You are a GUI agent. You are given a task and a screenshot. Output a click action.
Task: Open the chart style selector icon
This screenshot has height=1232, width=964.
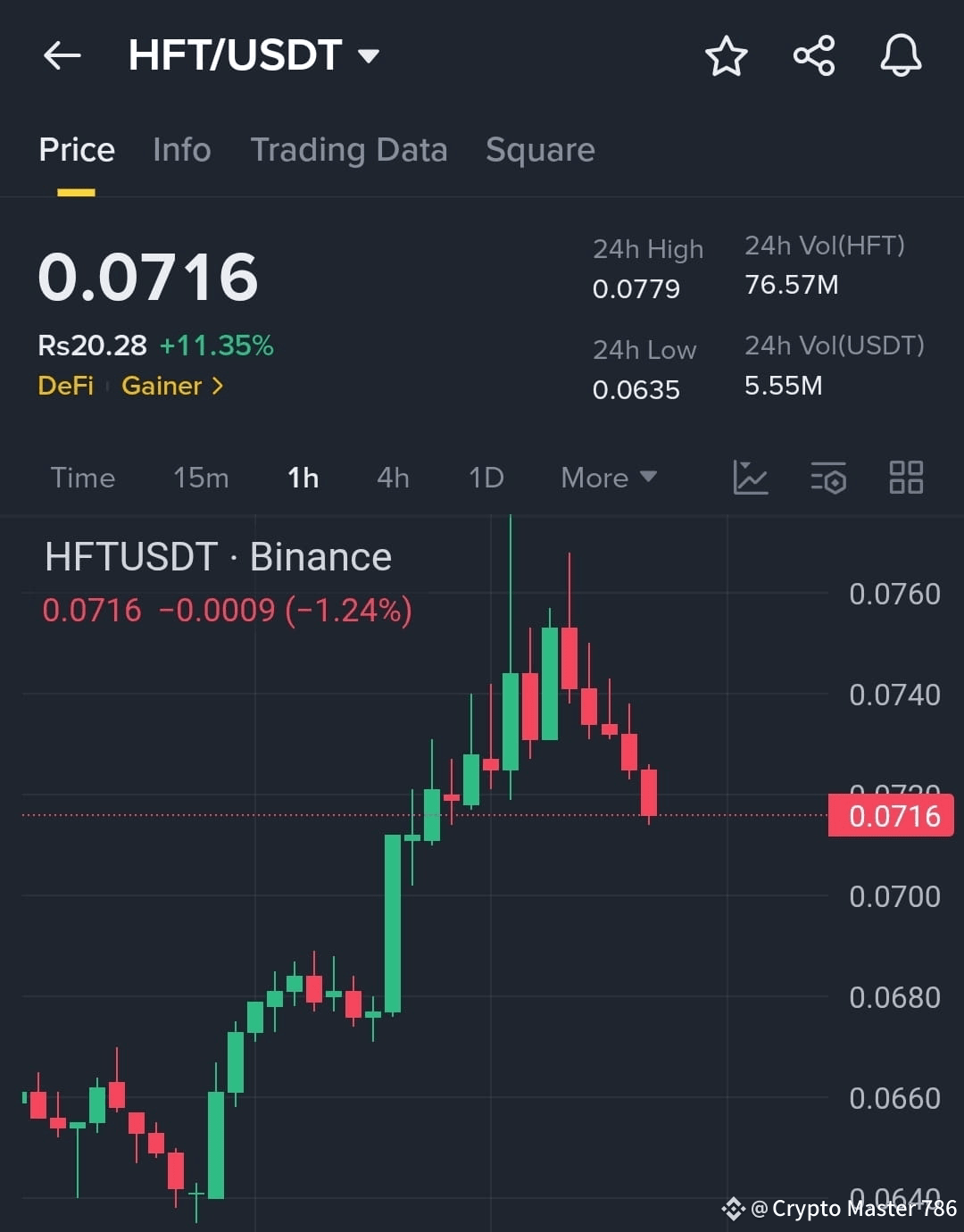tap(752, 479)
